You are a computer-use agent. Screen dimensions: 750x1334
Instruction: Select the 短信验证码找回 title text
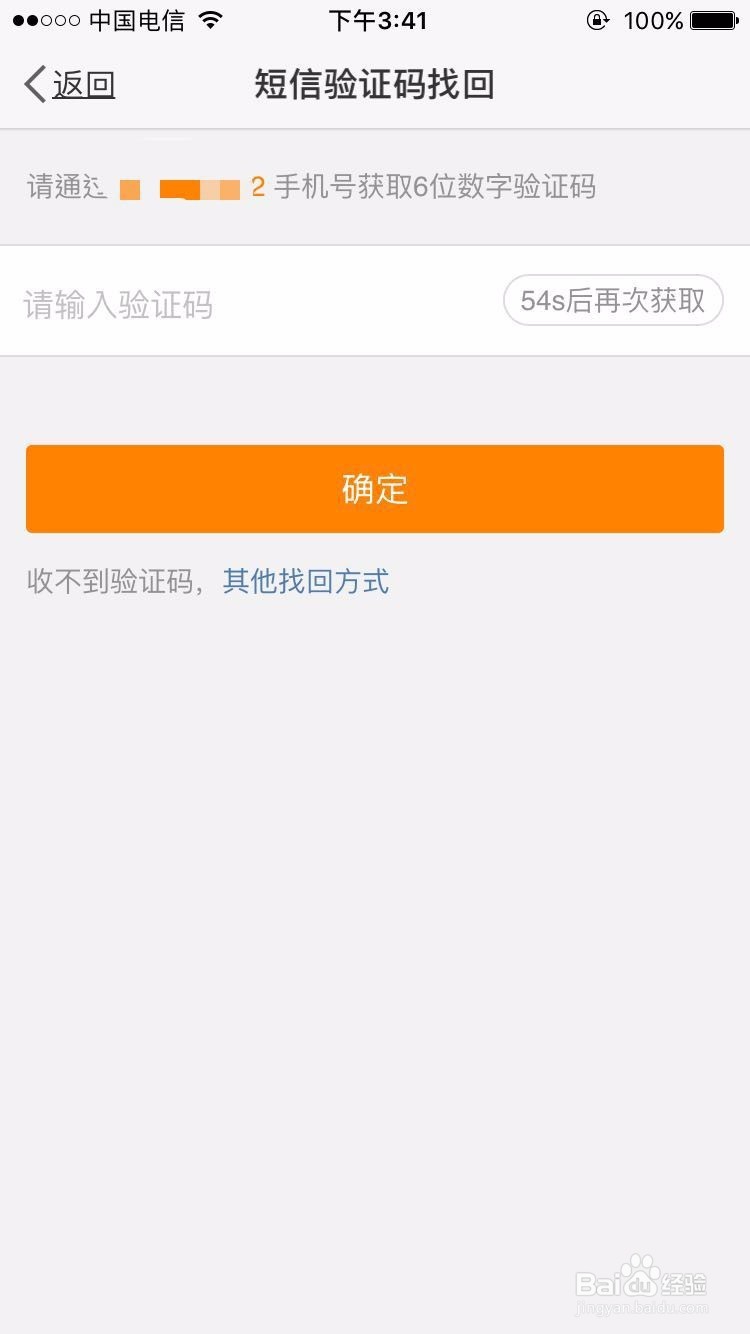coord(374,84)
